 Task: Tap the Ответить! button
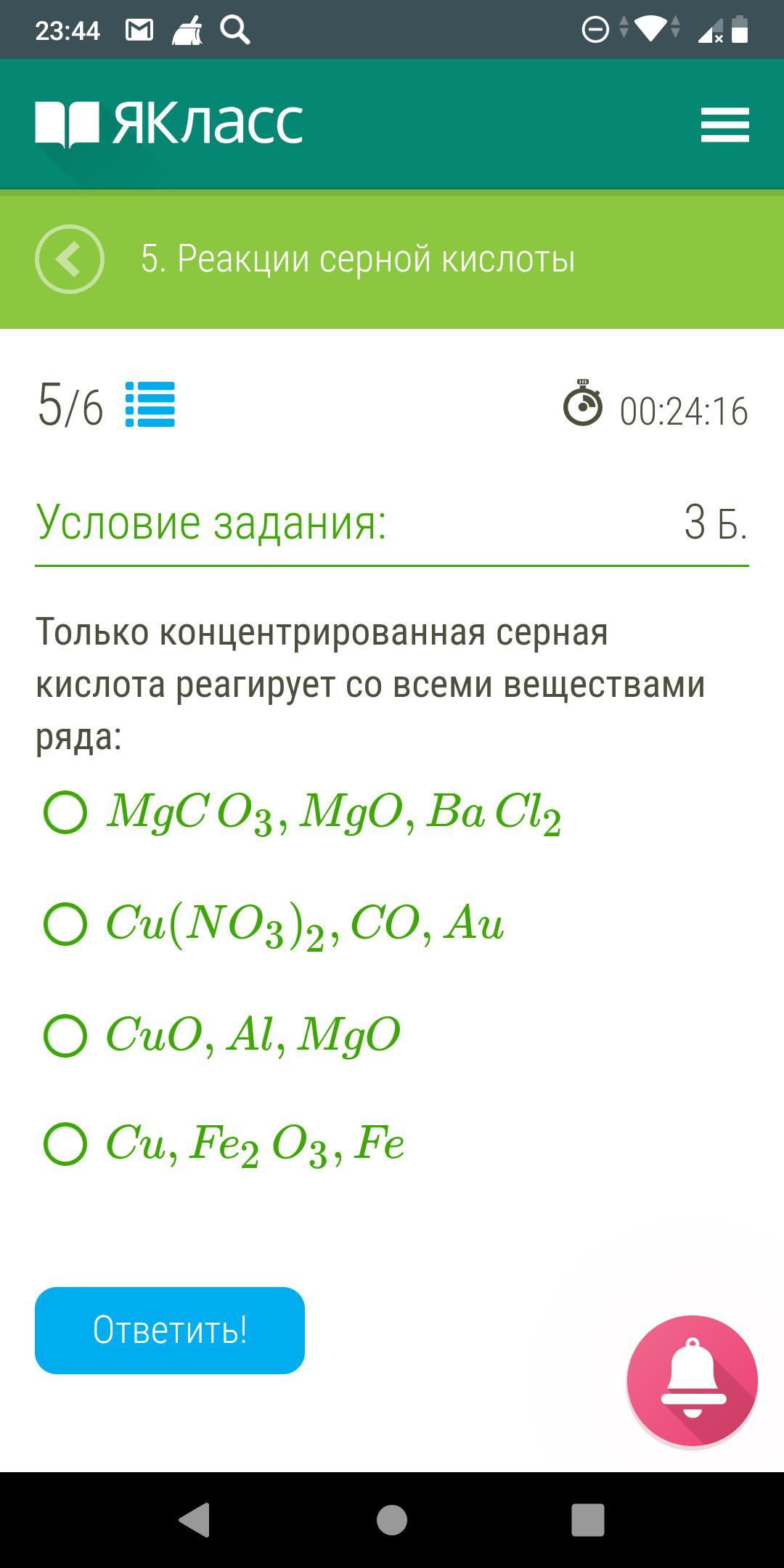pos(170,1330)
